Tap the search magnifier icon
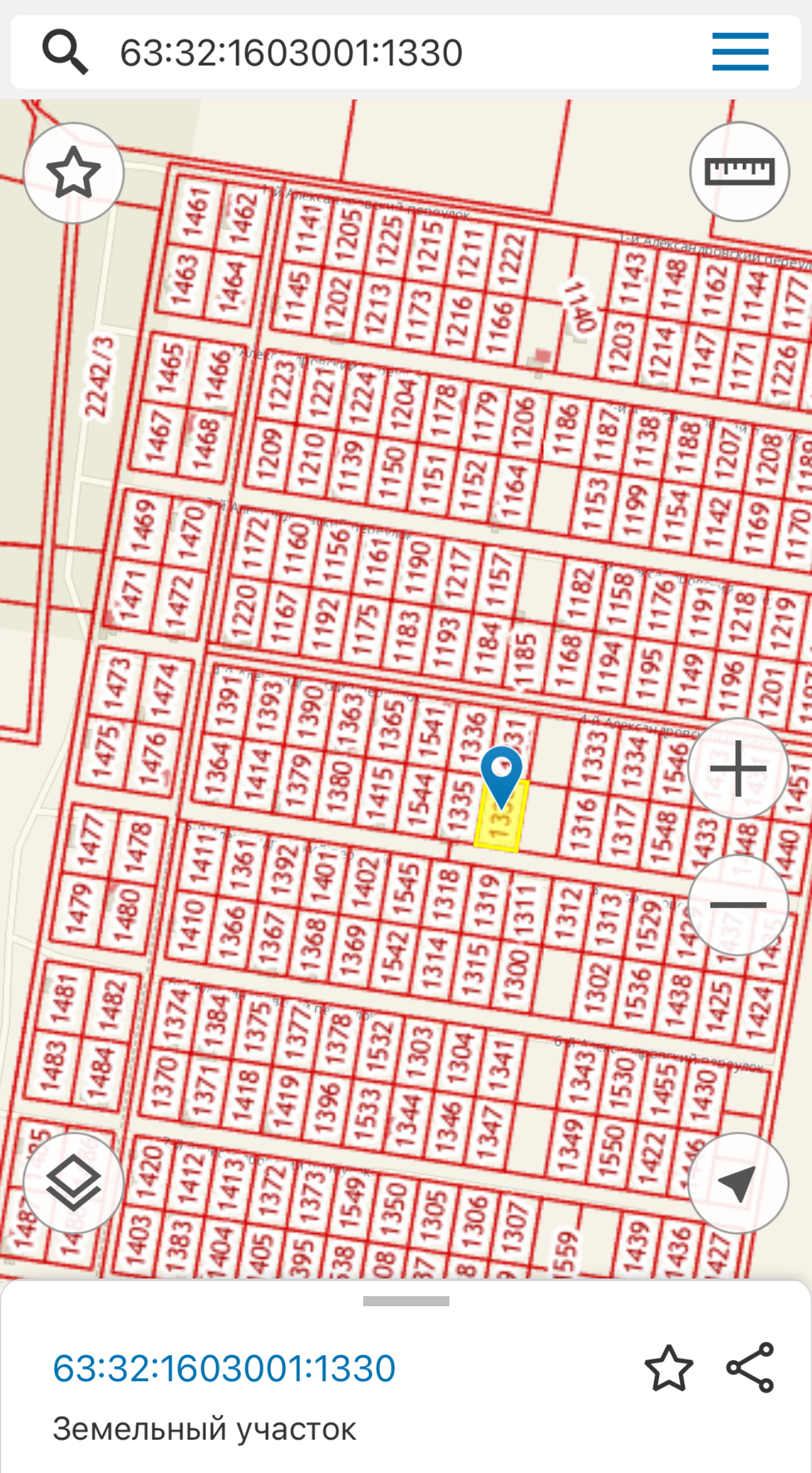 click(65, 53)
